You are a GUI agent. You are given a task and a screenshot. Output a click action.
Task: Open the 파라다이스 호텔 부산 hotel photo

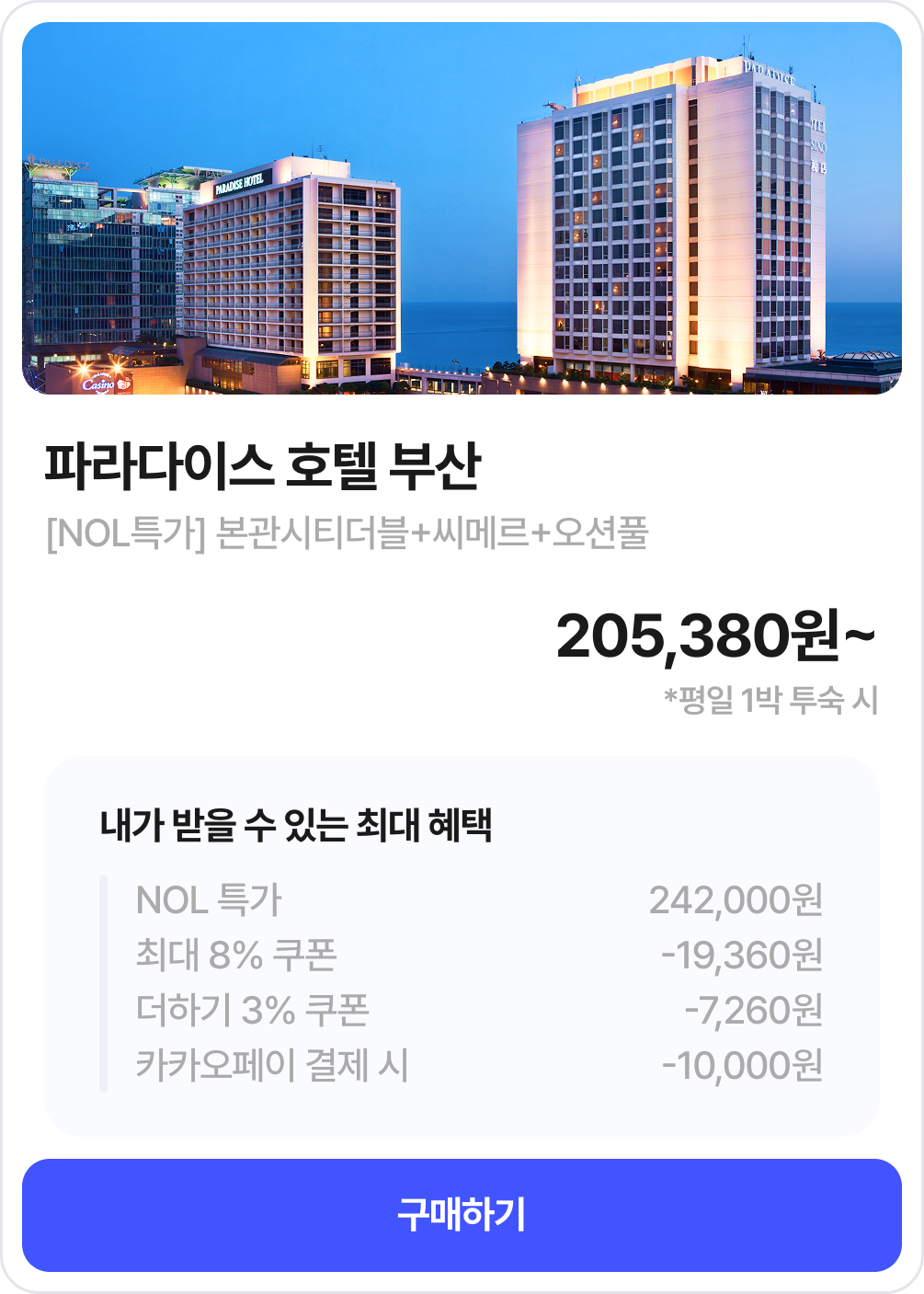click(462, 209)
